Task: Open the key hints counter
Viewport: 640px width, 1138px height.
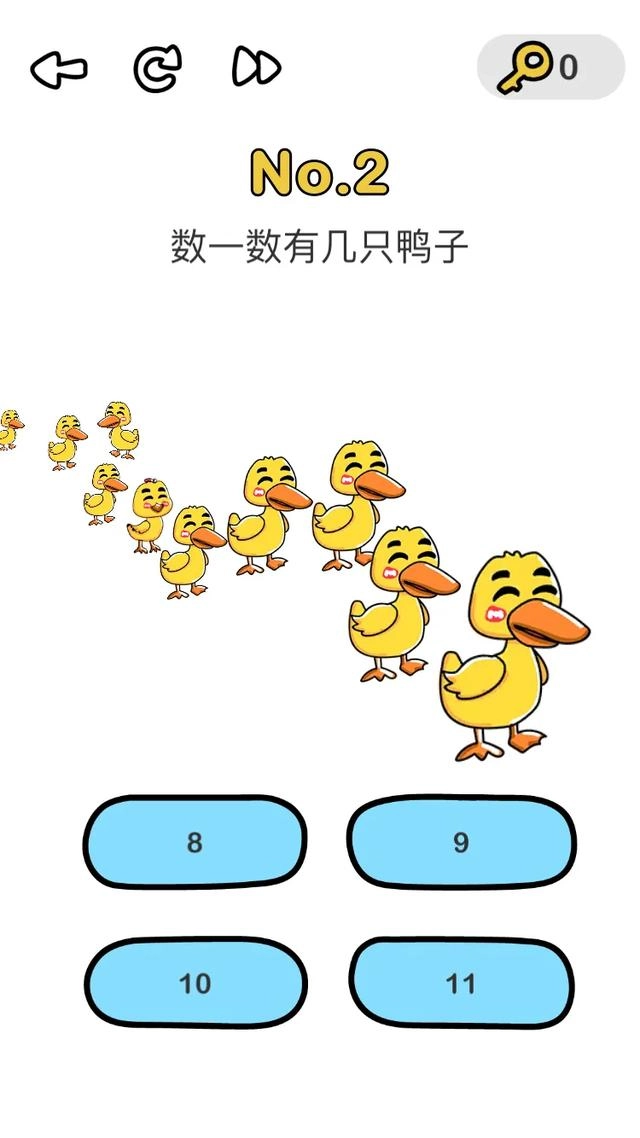Action: pyautogui.click(x=550, y=67)
